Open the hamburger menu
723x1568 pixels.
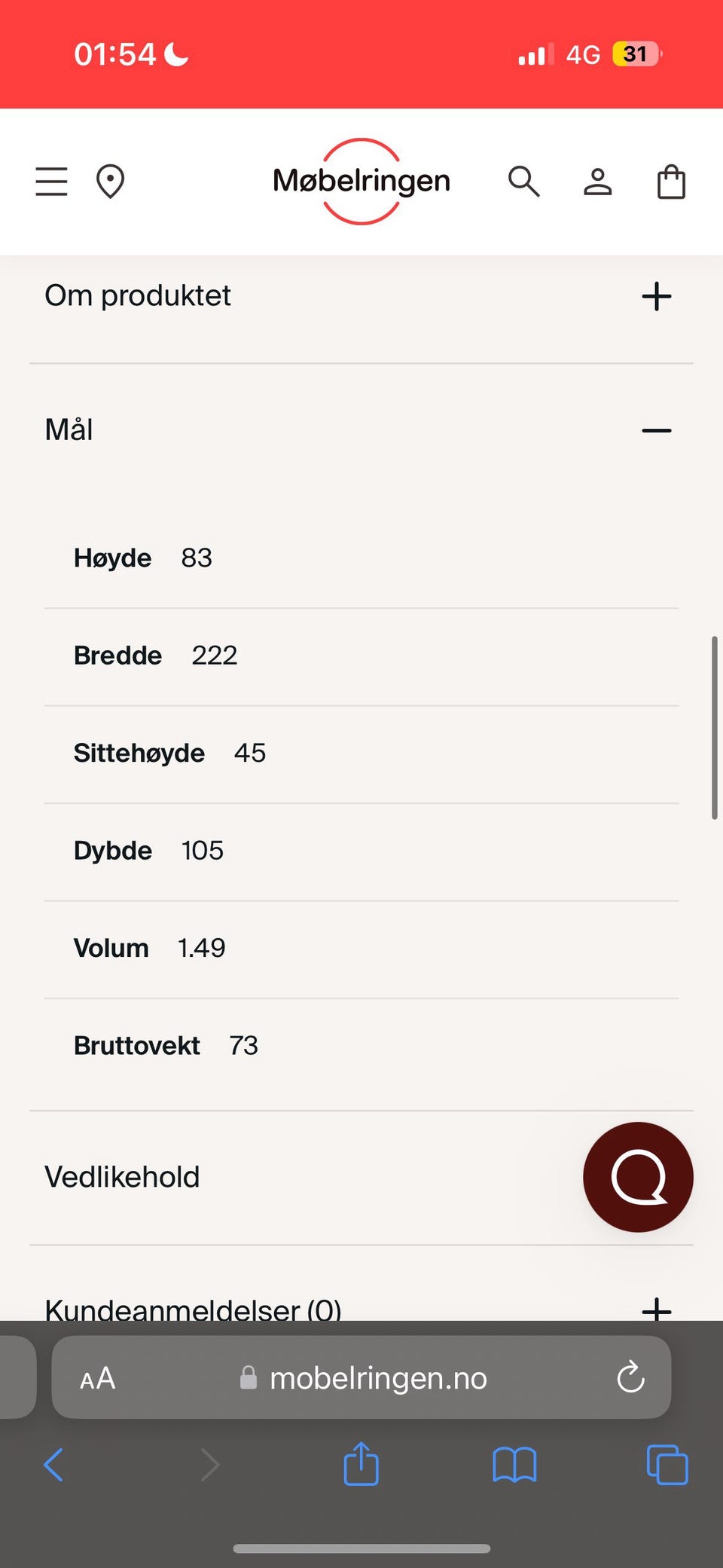click(x=51, y=182)
